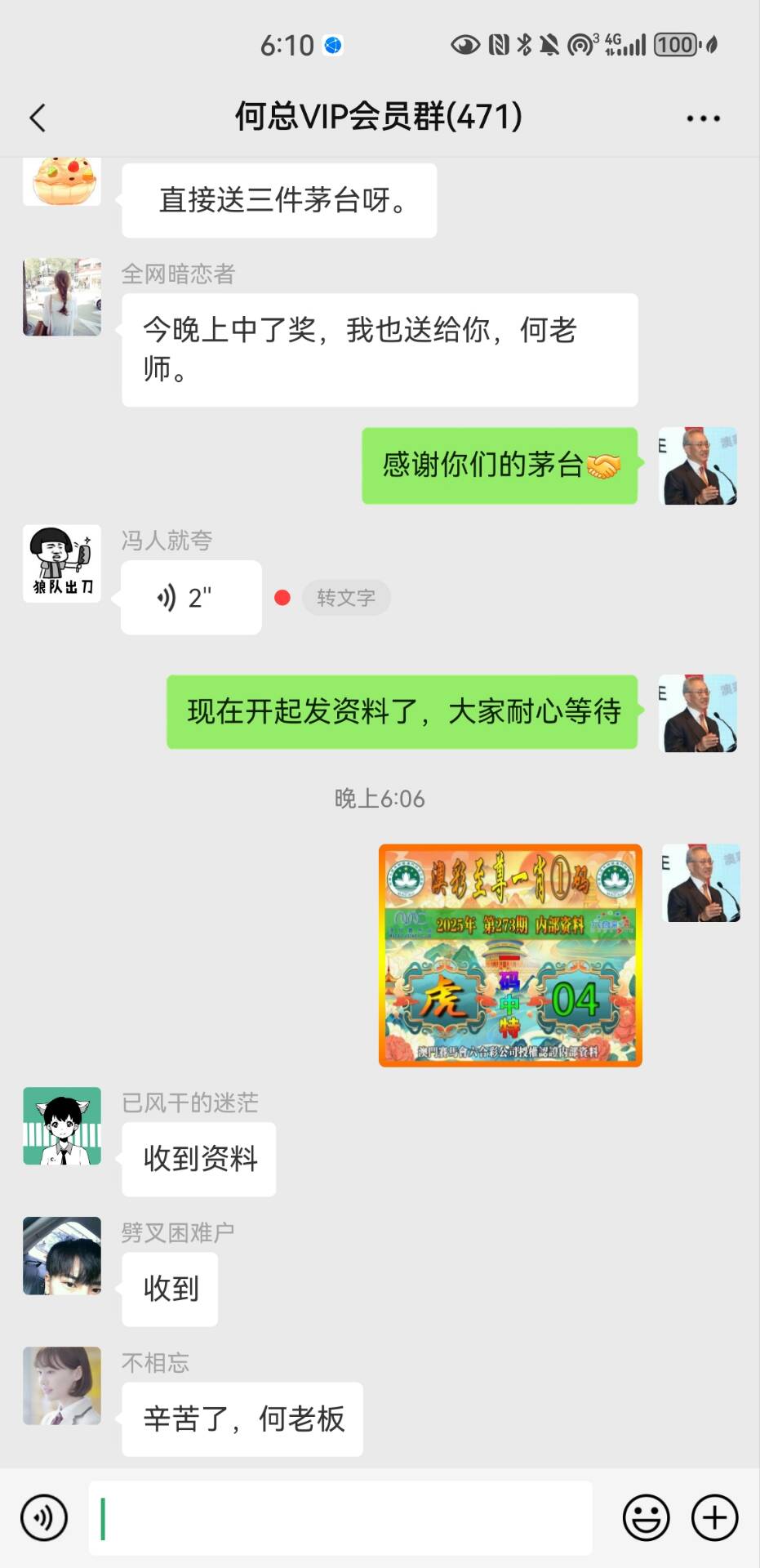The height and width of the screenshot is (1568, 760).
Task: Go back from the group chat
Action: 38,118
